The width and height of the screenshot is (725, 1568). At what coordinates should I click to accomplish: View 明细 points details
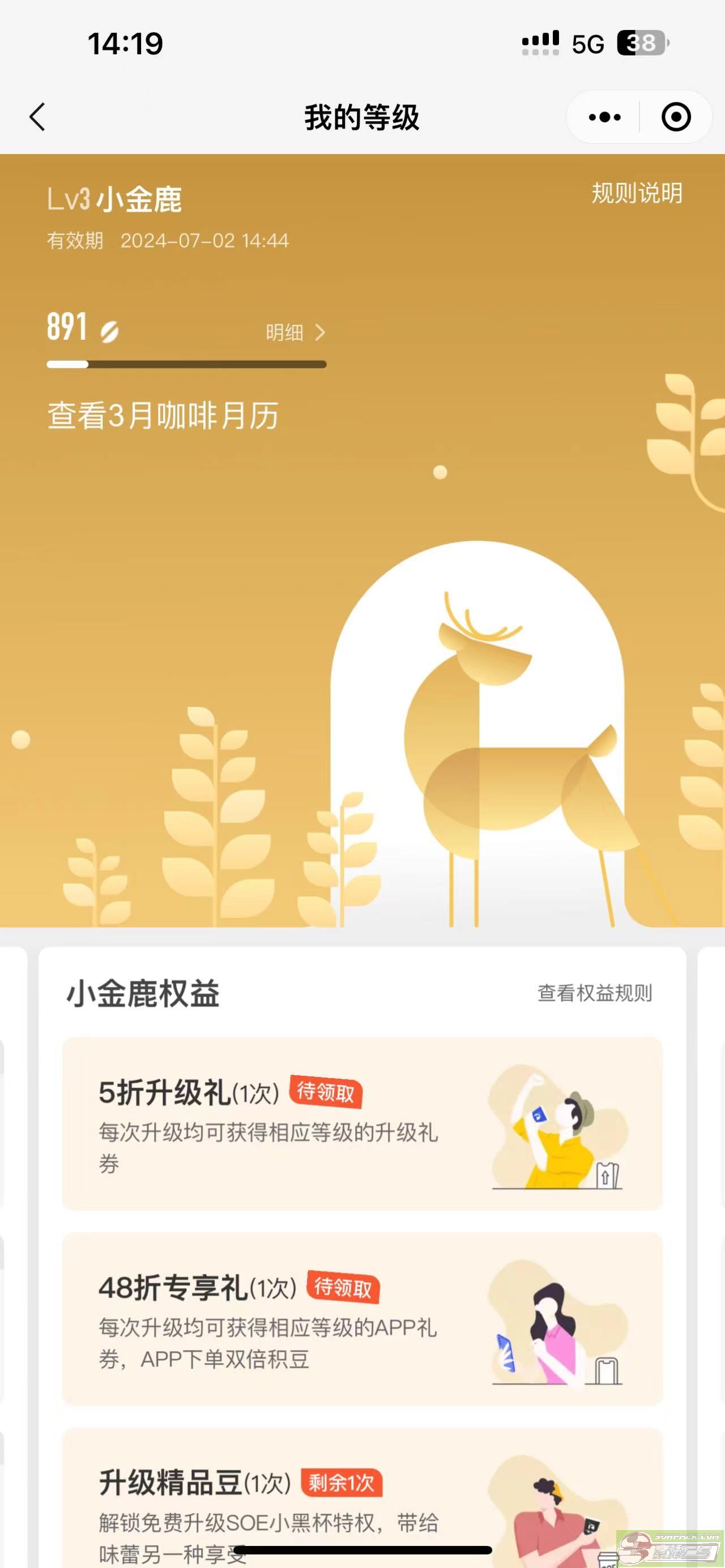[x=295, y=332]
